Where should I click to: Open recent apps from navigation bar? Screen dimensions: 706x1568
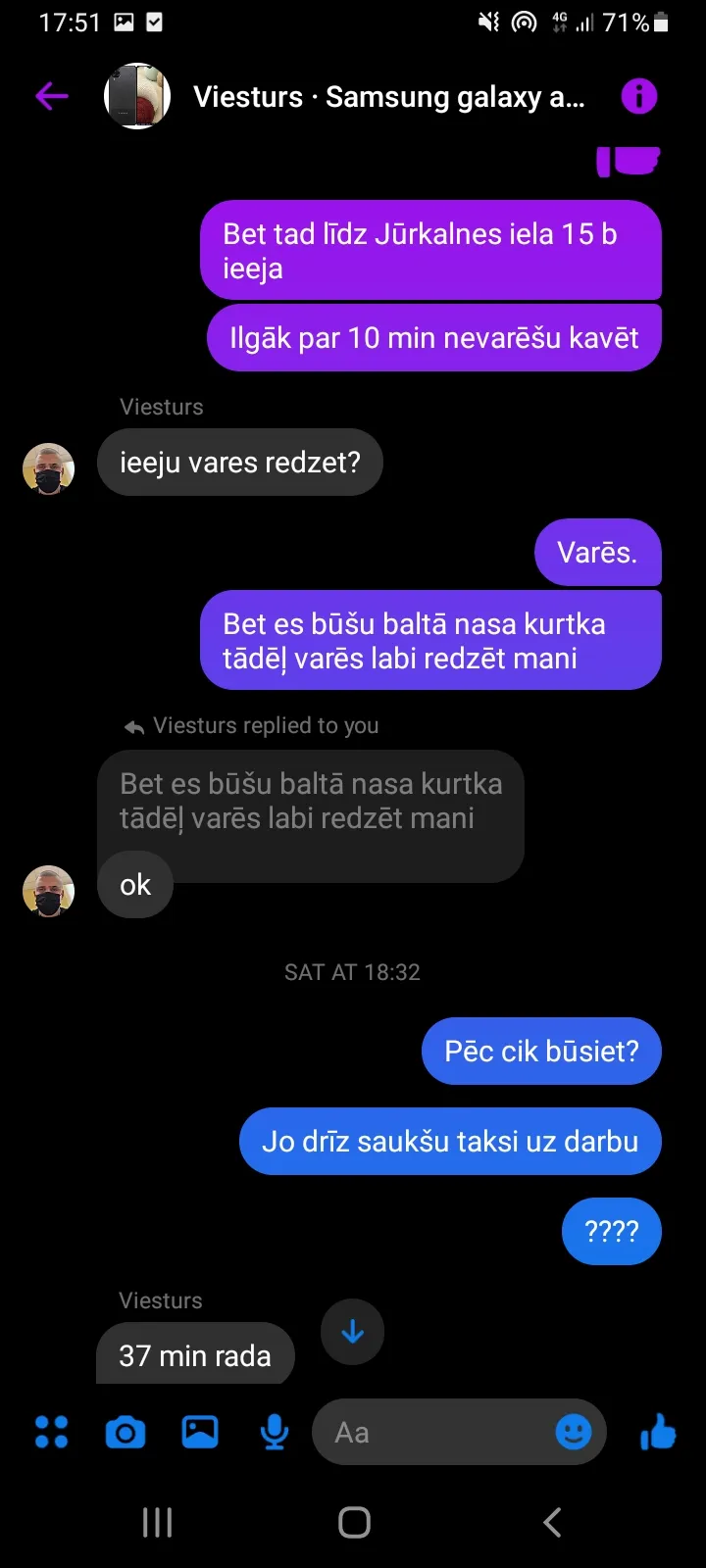(x=157, y=1522)
